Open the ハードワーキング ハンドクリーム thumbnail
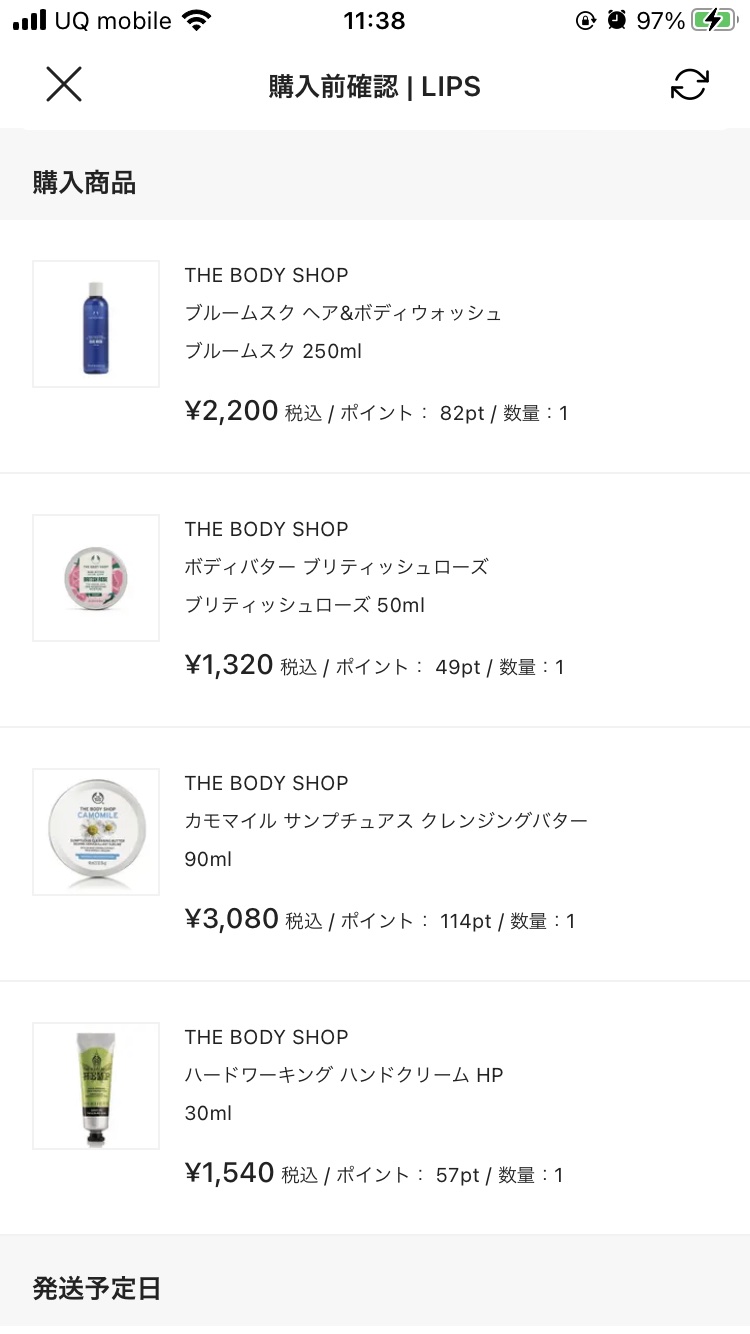 coord(95,1085)
